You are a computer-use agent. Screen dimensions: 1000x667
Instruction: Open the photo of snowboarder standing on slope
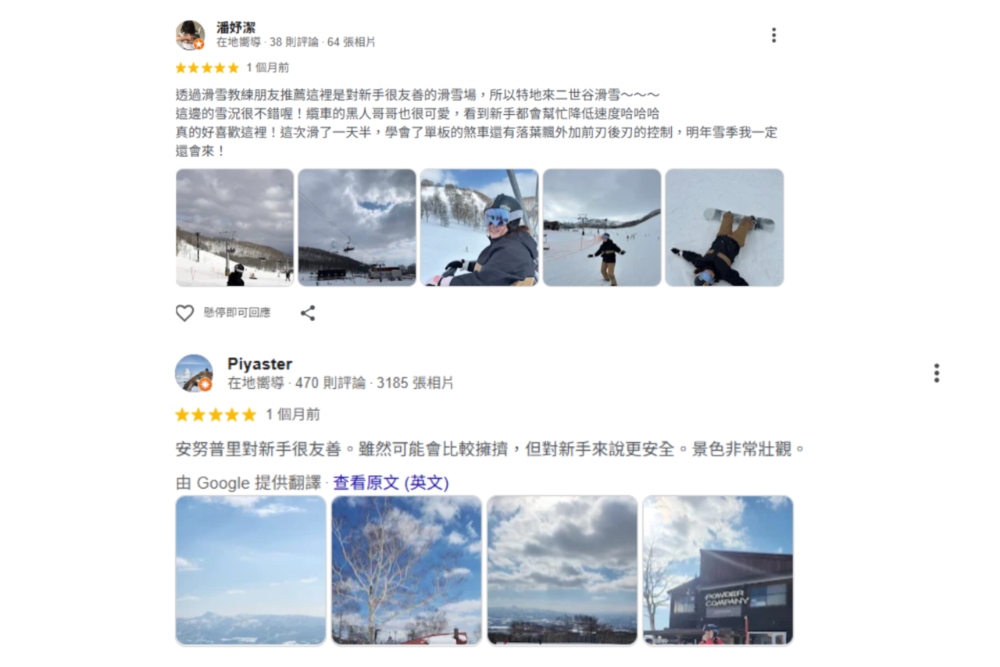tap(602, 228)
